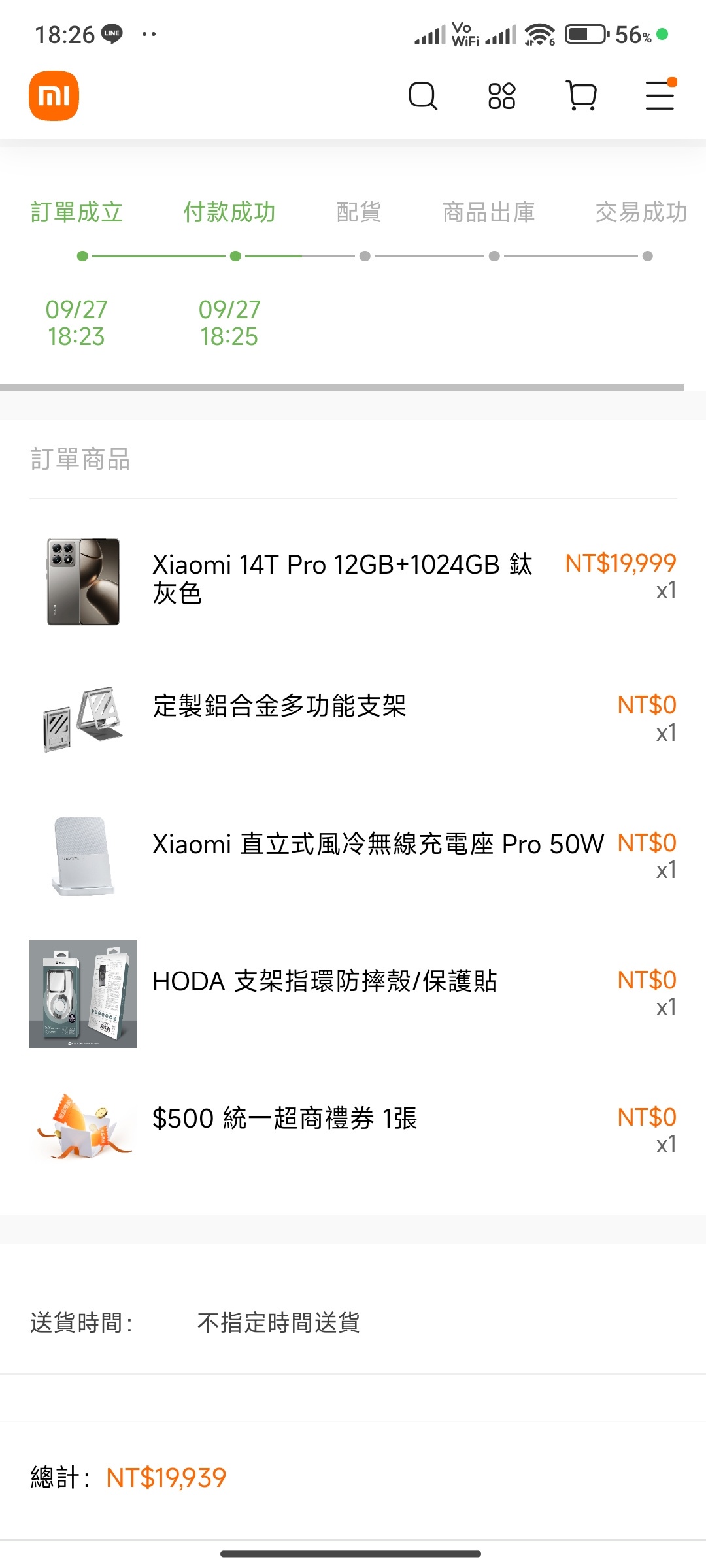706x1568 pixels.
Task: Go to the Xiaomi home logo
Action: (54, 96)
